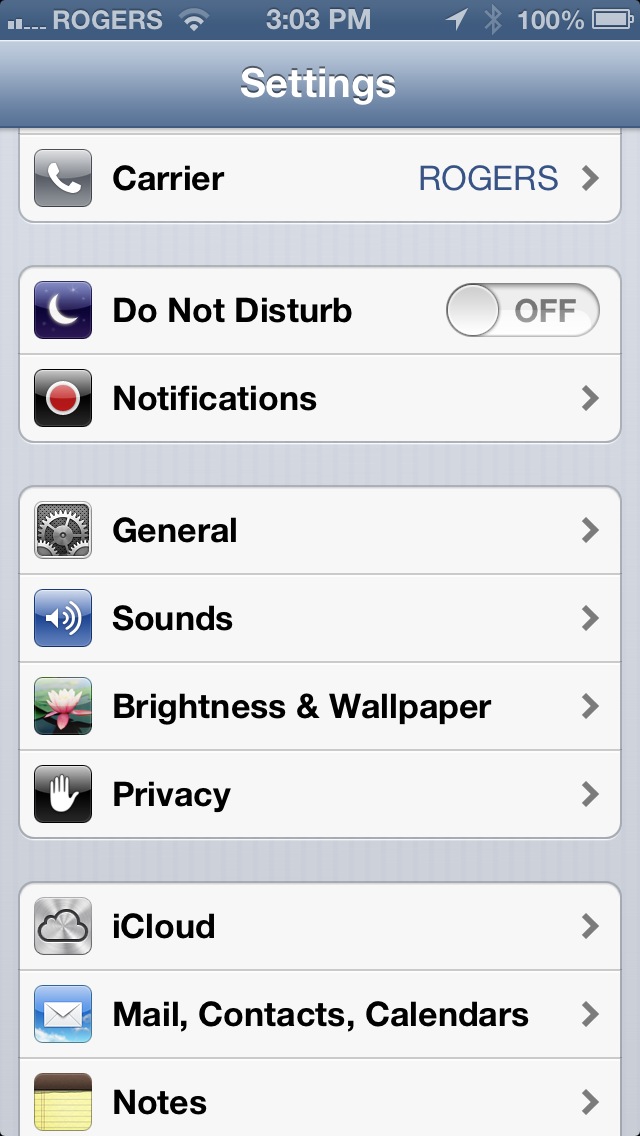The height and width of the screenshot is (1136, 640).
Task: Open Notifications settings
Action: click(x=320, y=398)
